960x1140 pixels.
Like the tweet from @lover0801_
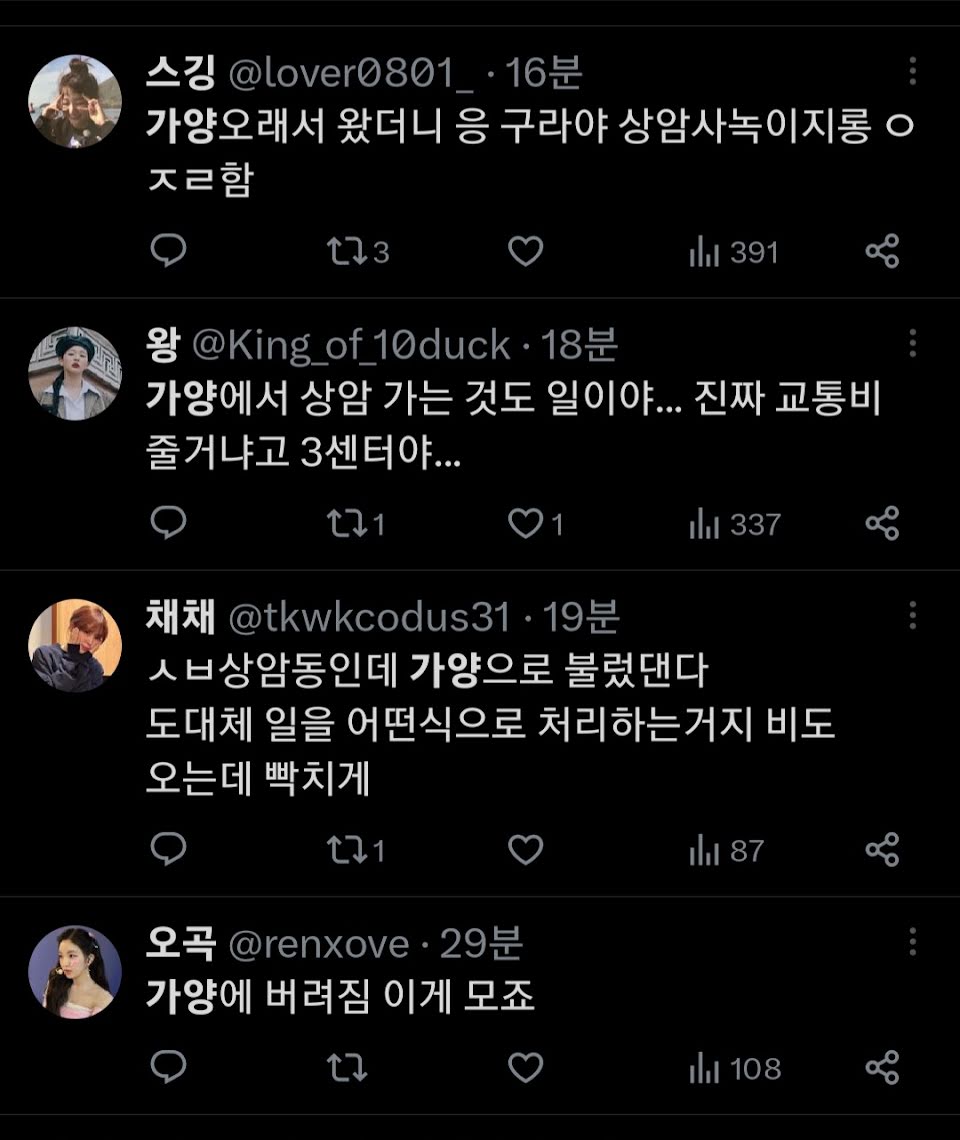[525, 252]
